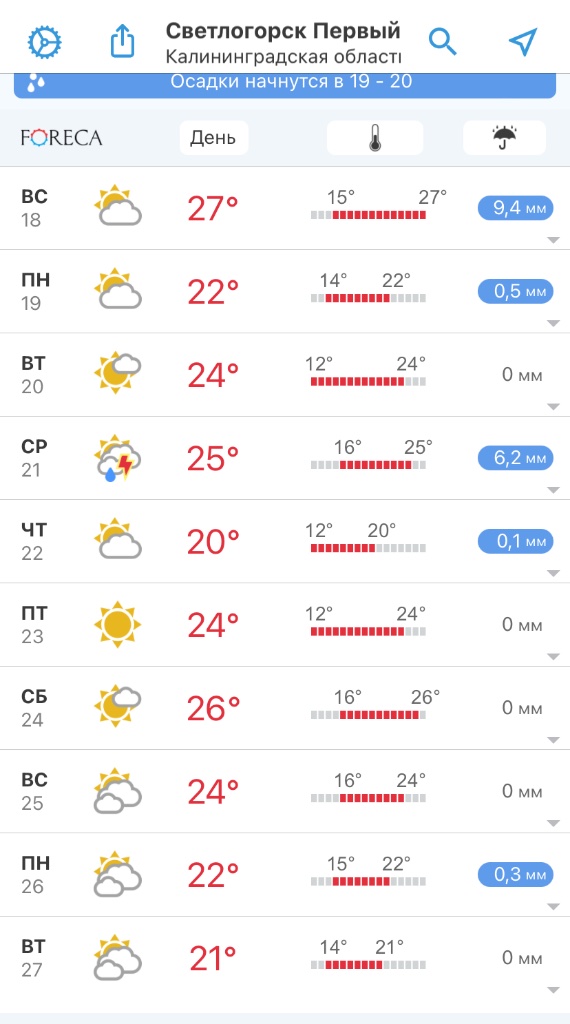Tap the День view button
570x1024 pixels.
pyautogui.click(x=214, y=138)
